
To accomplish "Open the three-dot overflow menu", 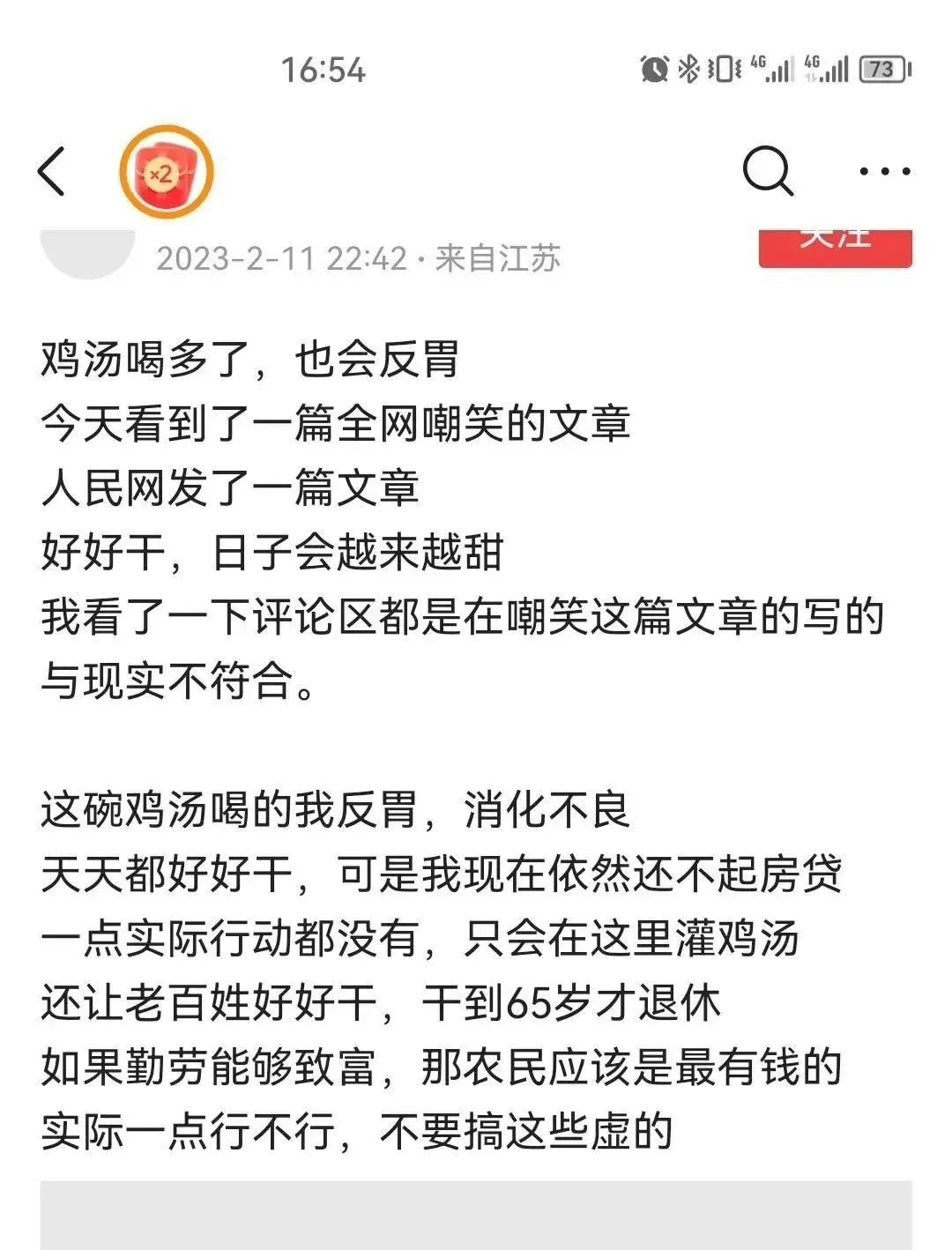I will (x=884, y=171).
